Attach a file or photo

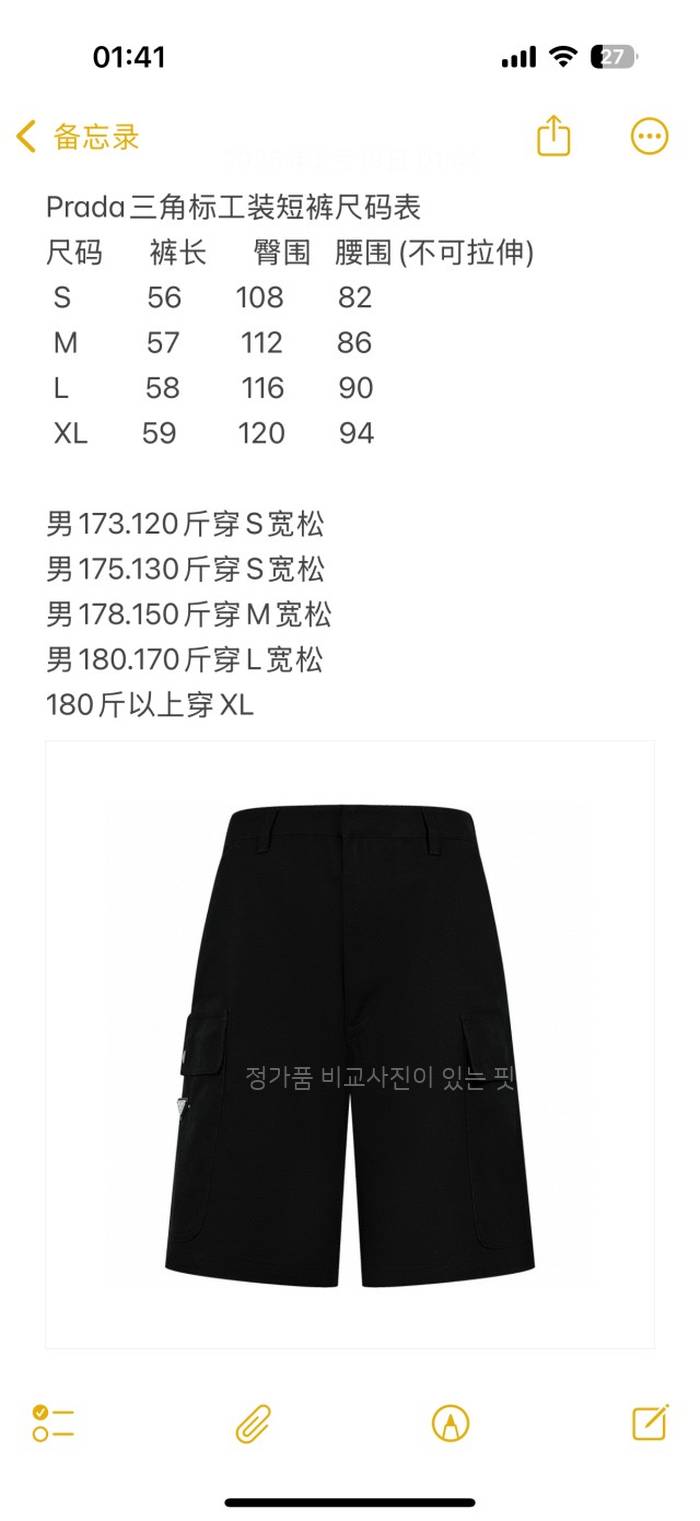(253, 1422)
